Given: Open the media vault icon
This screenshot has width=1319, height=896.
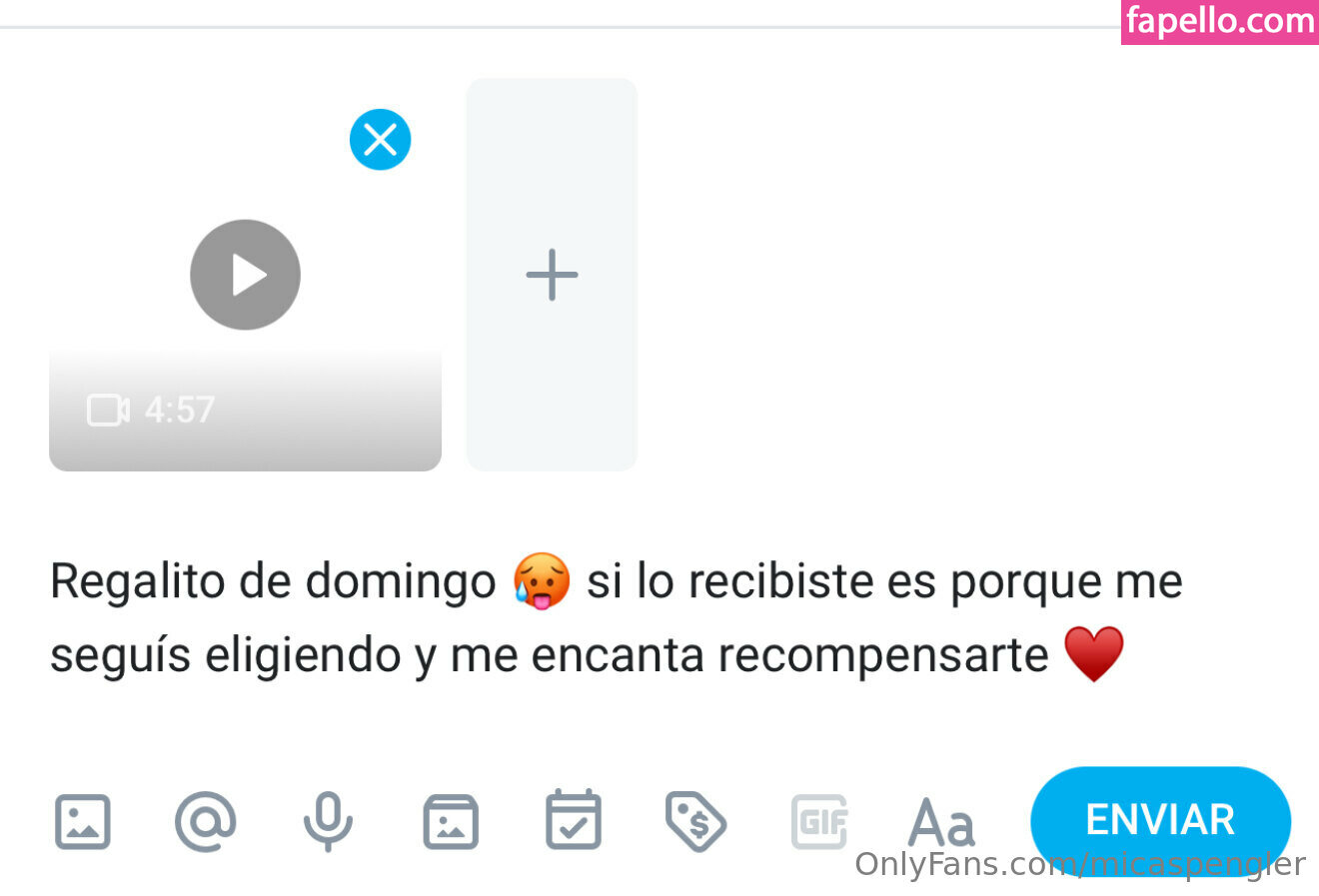Looking at the screenshot, I should click(x=451, y=821).
